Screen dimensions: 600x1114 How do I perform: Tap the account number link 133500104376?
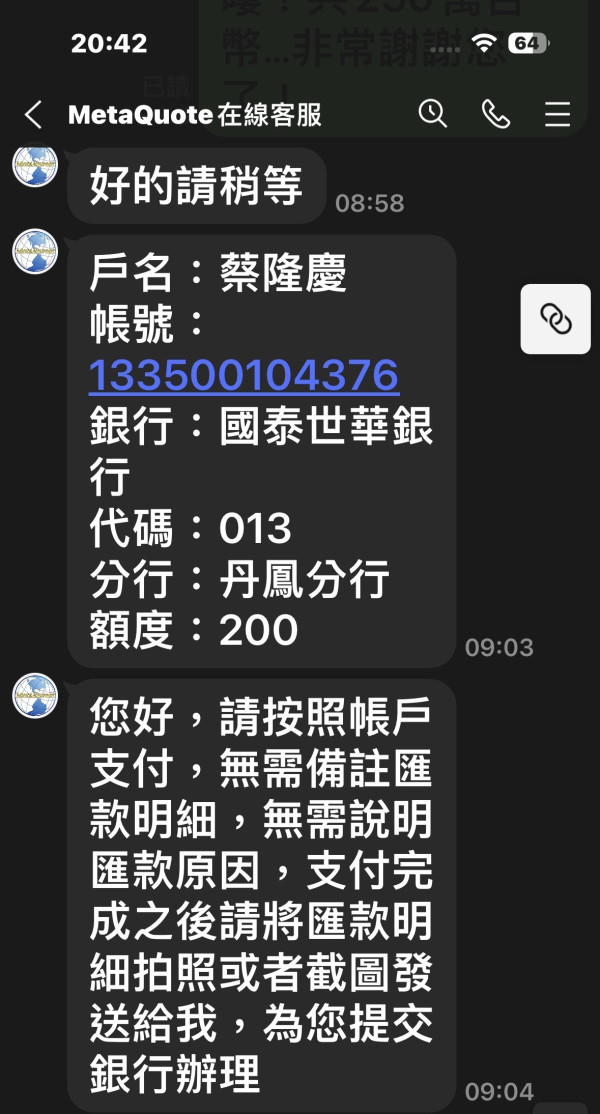coord(244,375)
